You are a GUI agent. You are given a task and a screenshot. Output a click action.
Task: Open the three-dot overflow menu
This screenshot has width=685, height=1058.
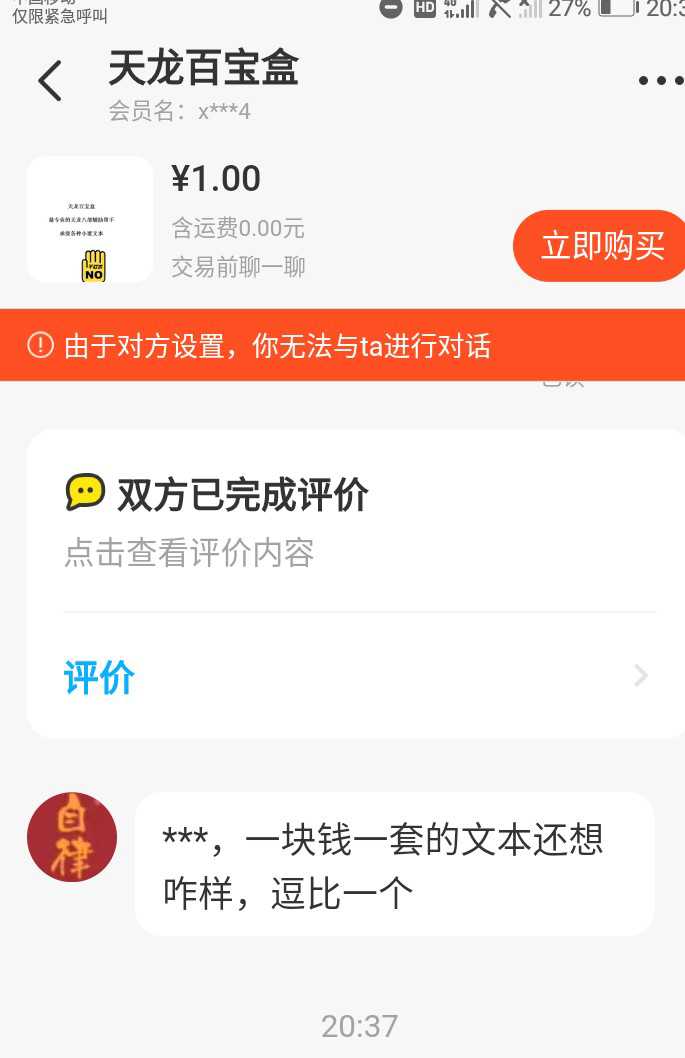[x=660, y=81]
